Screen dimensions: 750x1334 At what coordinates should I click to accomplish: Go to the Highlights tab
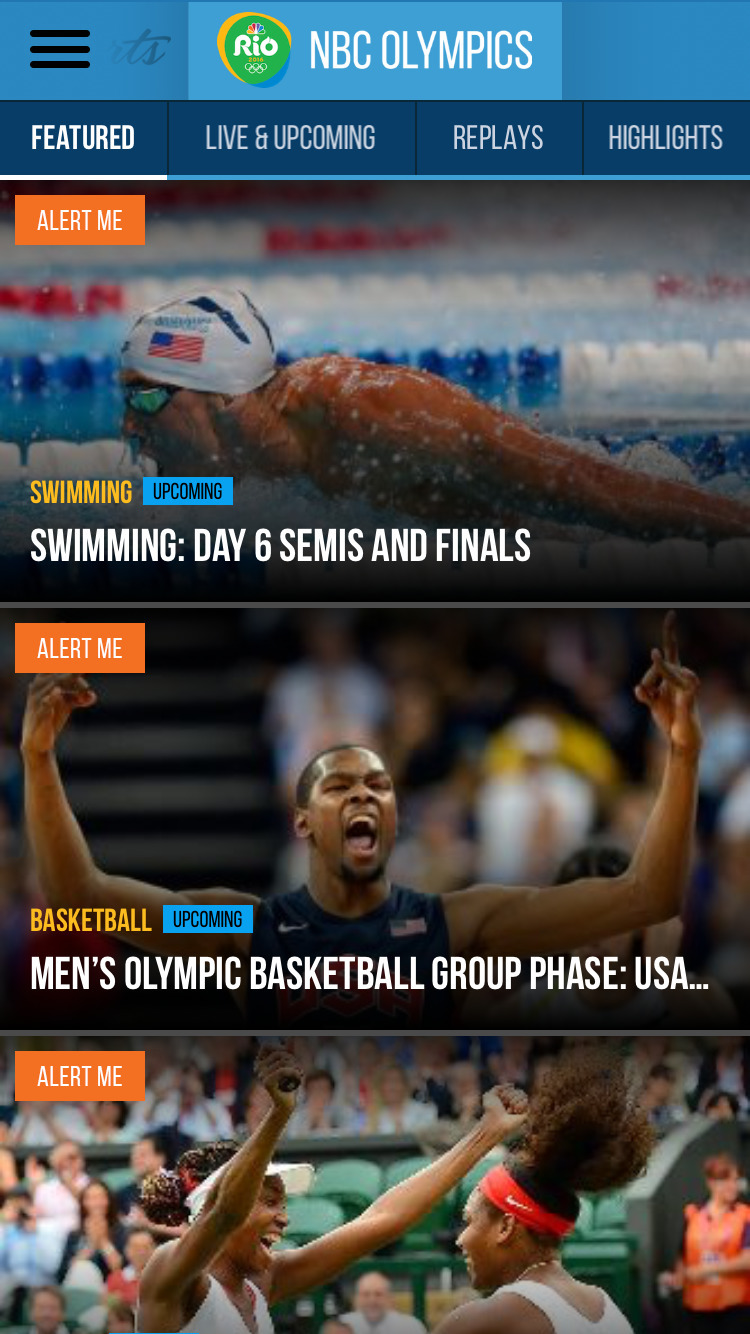tap(666, 138)
